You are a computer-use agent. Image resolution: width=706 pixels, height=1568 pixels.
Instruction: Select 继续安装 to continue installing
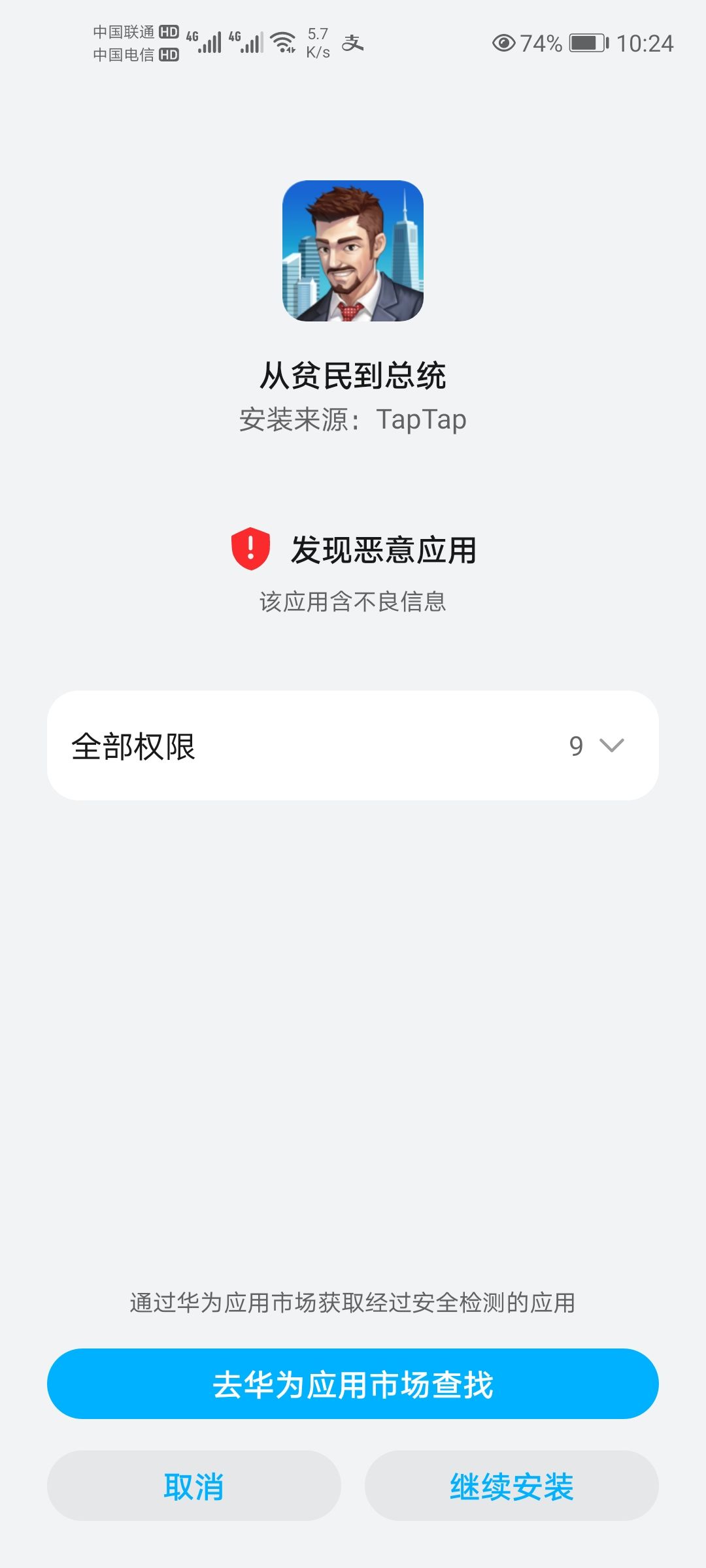(x=511, y=1486)
